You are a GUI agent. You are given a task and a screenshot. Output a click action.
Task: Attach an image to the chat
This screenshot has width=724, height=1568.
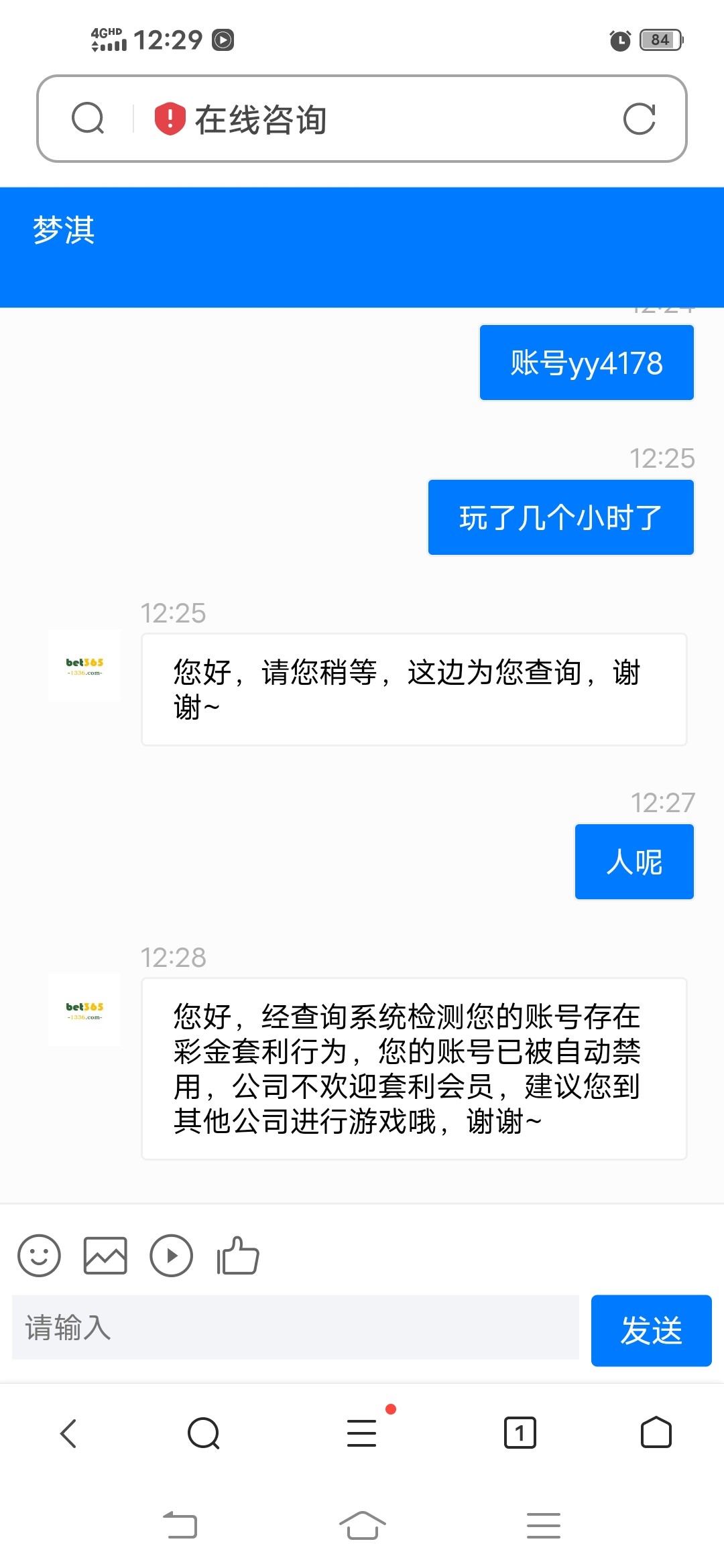pyautogui.click(x=105, y=1255)
